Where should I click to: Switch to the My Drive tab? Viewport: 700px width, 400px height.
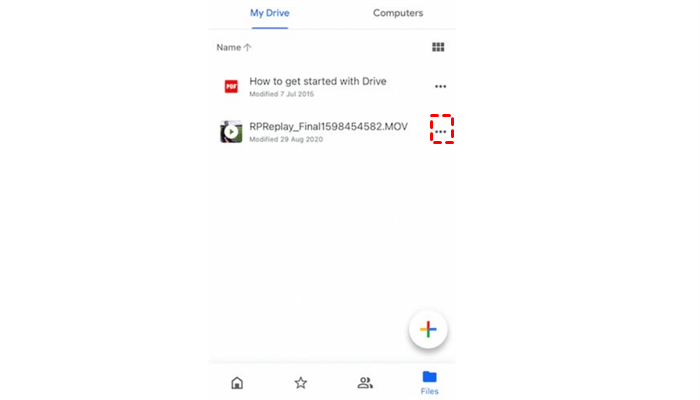coord(270,13)
